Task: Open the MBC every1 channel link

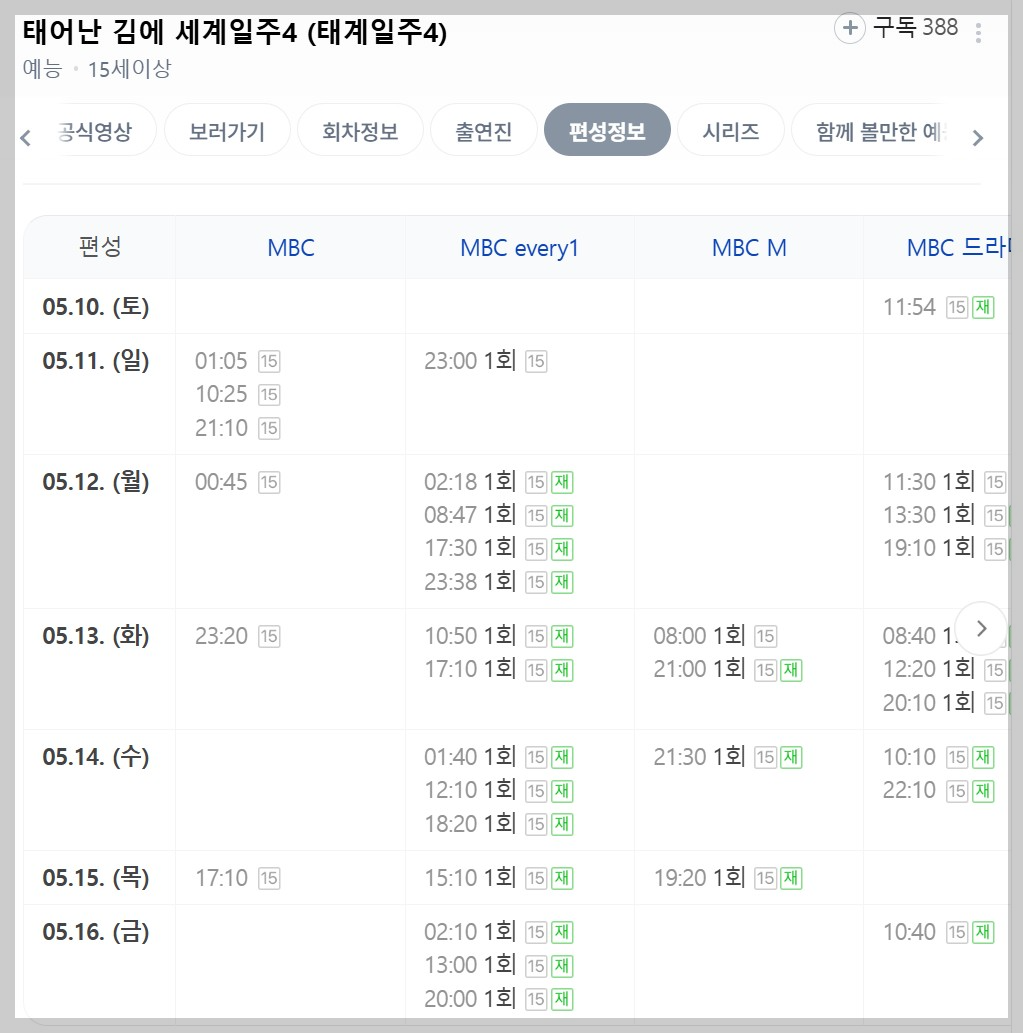Action: click(519, 248)
